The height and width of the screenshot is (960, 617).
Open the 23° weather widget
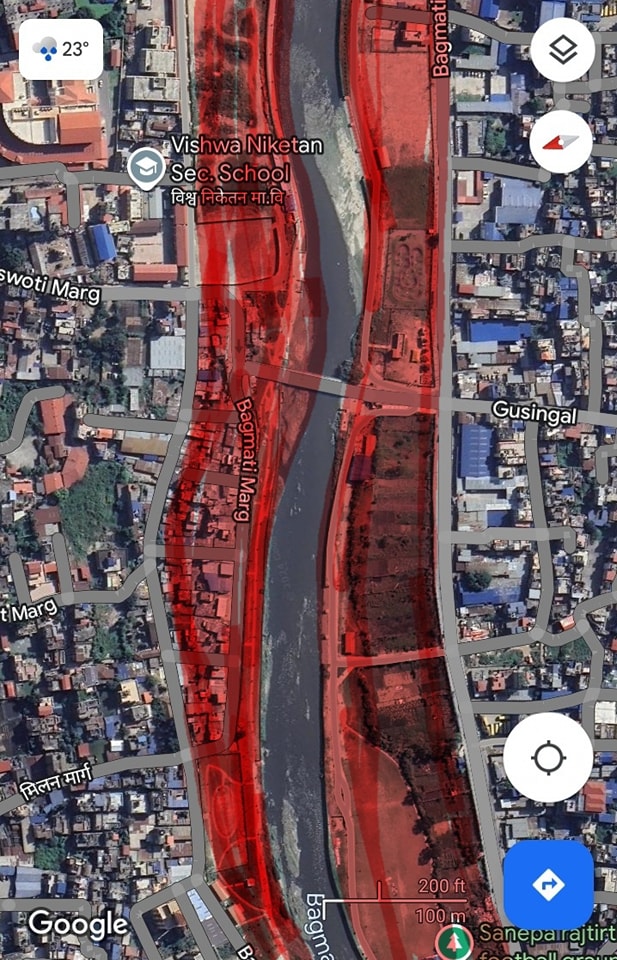tap(61, 49)
